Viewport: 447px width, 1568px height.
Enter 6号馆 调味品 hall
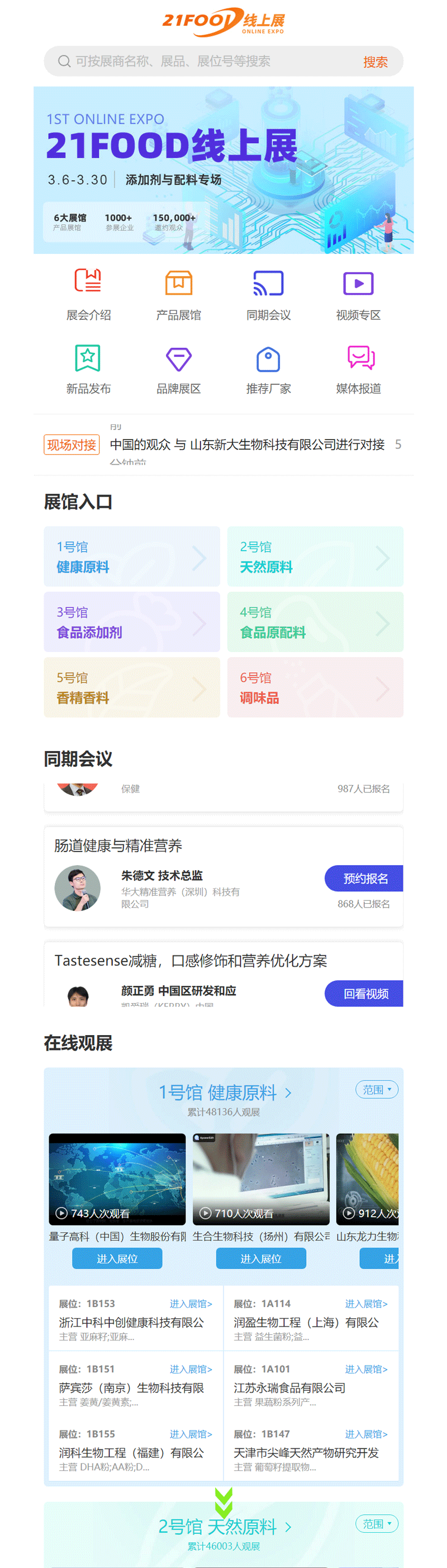pyautogui.click(x=315, y=687)
